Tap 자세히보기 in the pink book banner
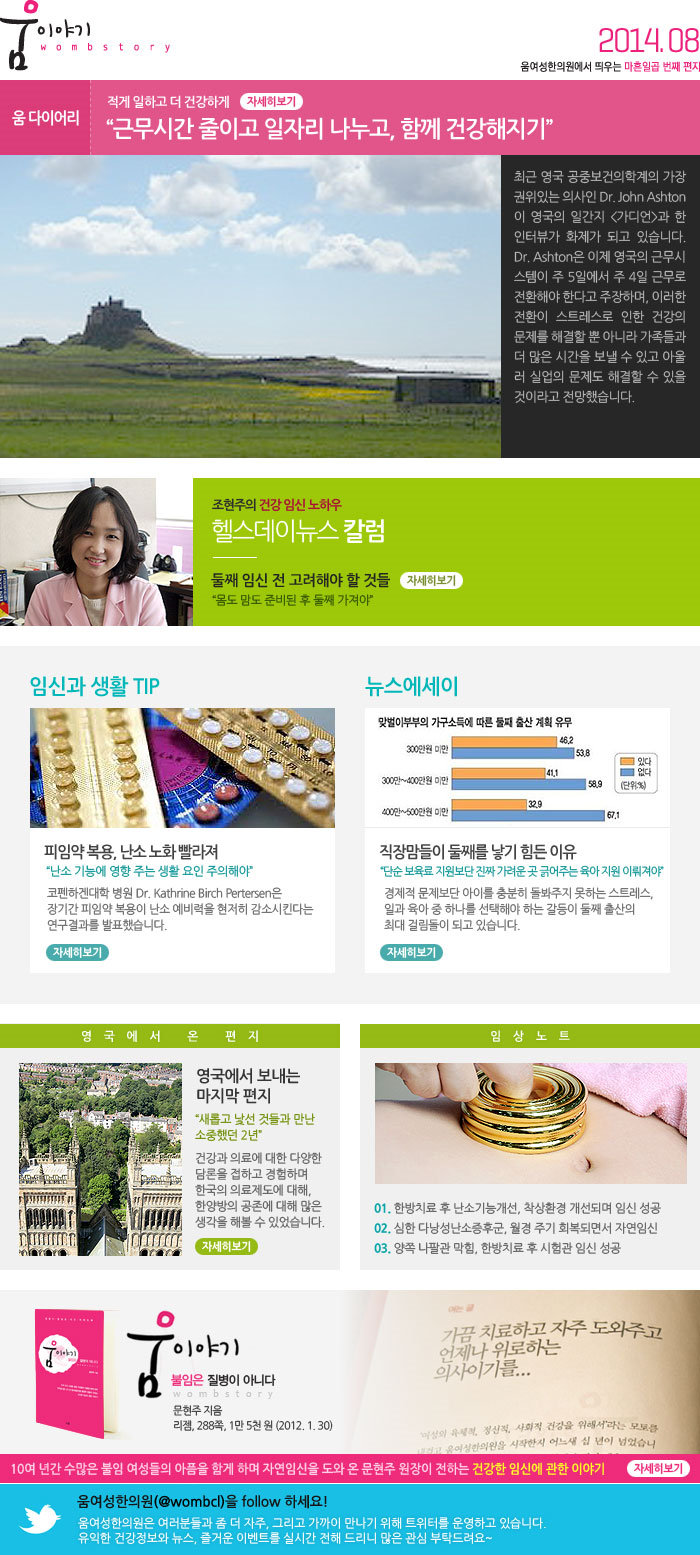The image size is (700, 1555). point(658,1468)
